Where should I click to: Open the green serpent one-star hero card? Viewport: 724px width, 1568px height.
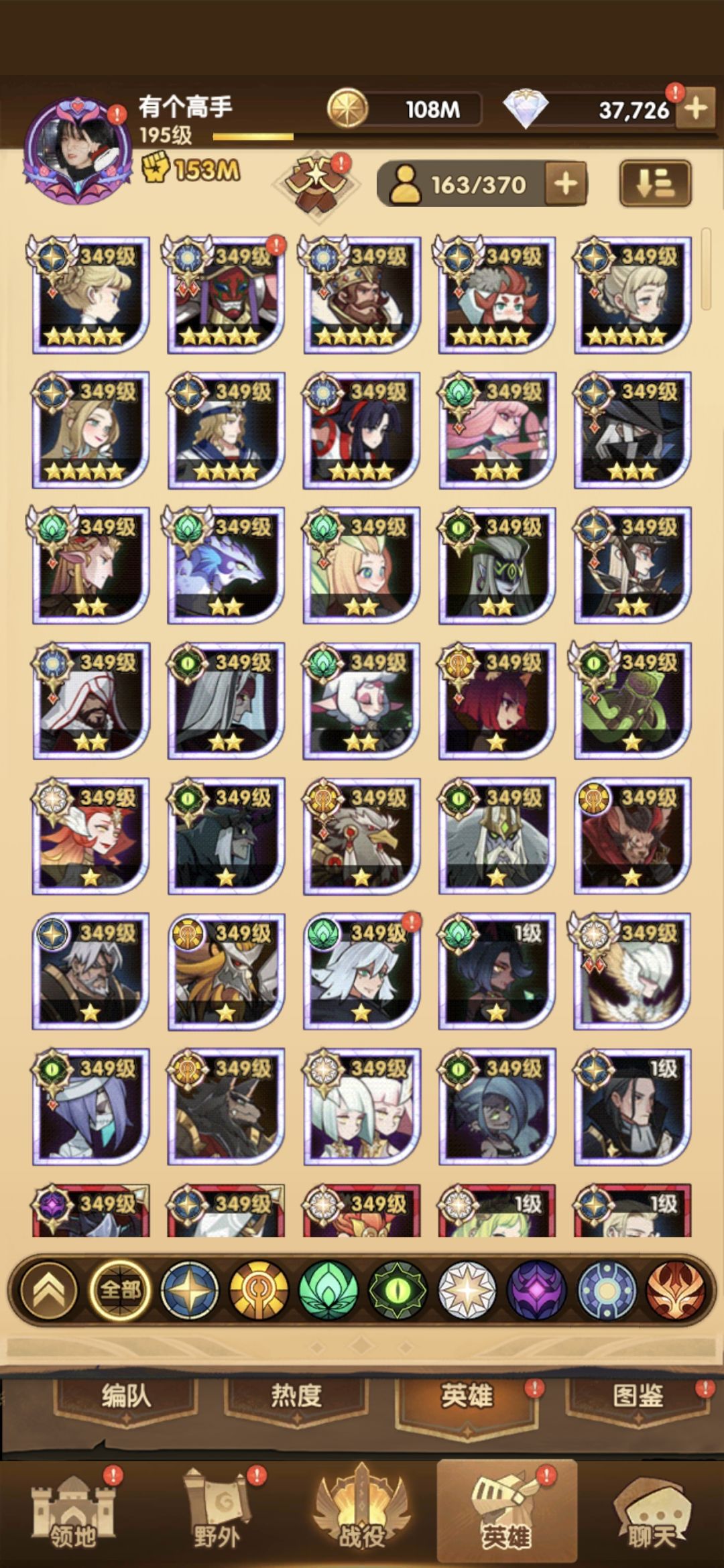[x=632, y=700]
